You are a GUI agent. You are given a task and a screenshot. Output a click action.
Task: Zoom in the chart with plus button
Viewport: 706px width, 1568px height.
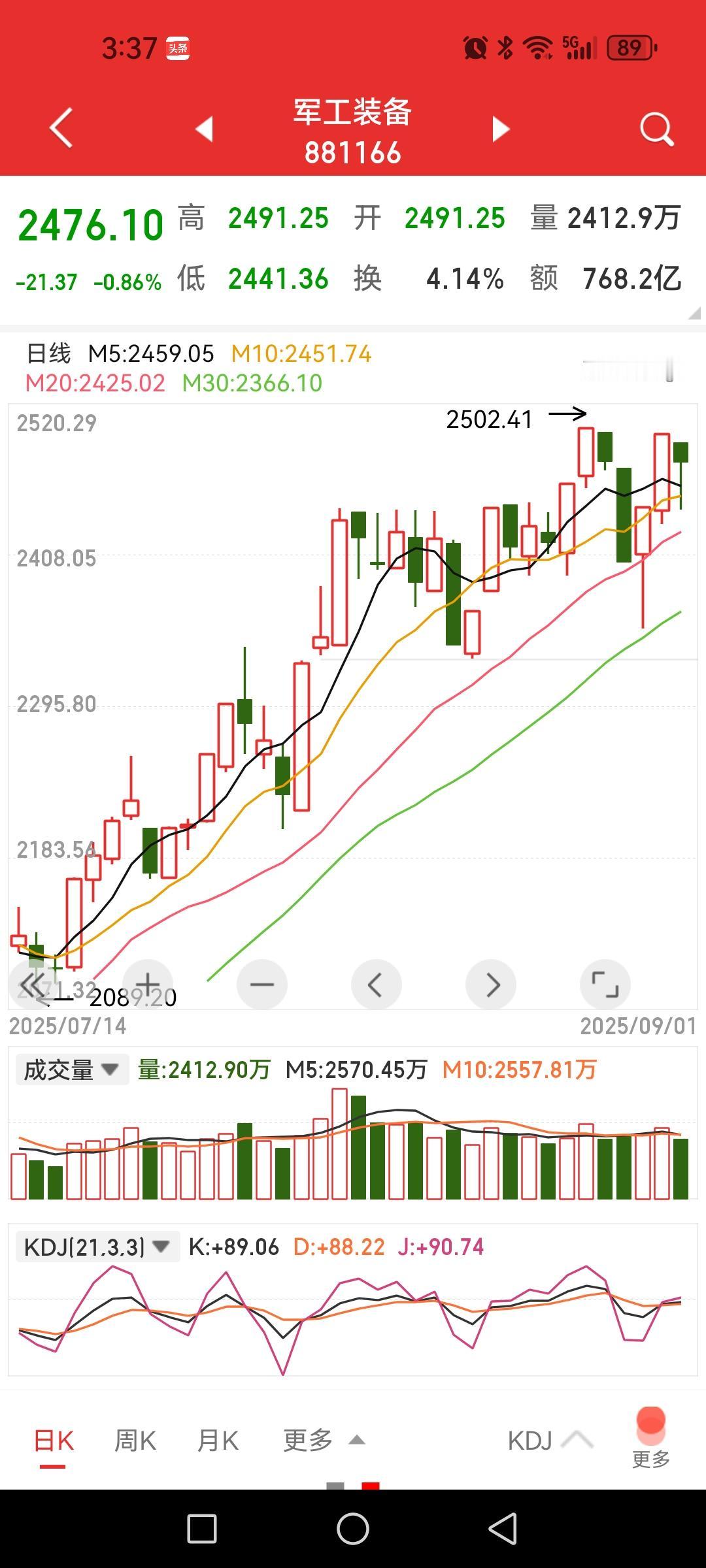[x=148, y=984]
